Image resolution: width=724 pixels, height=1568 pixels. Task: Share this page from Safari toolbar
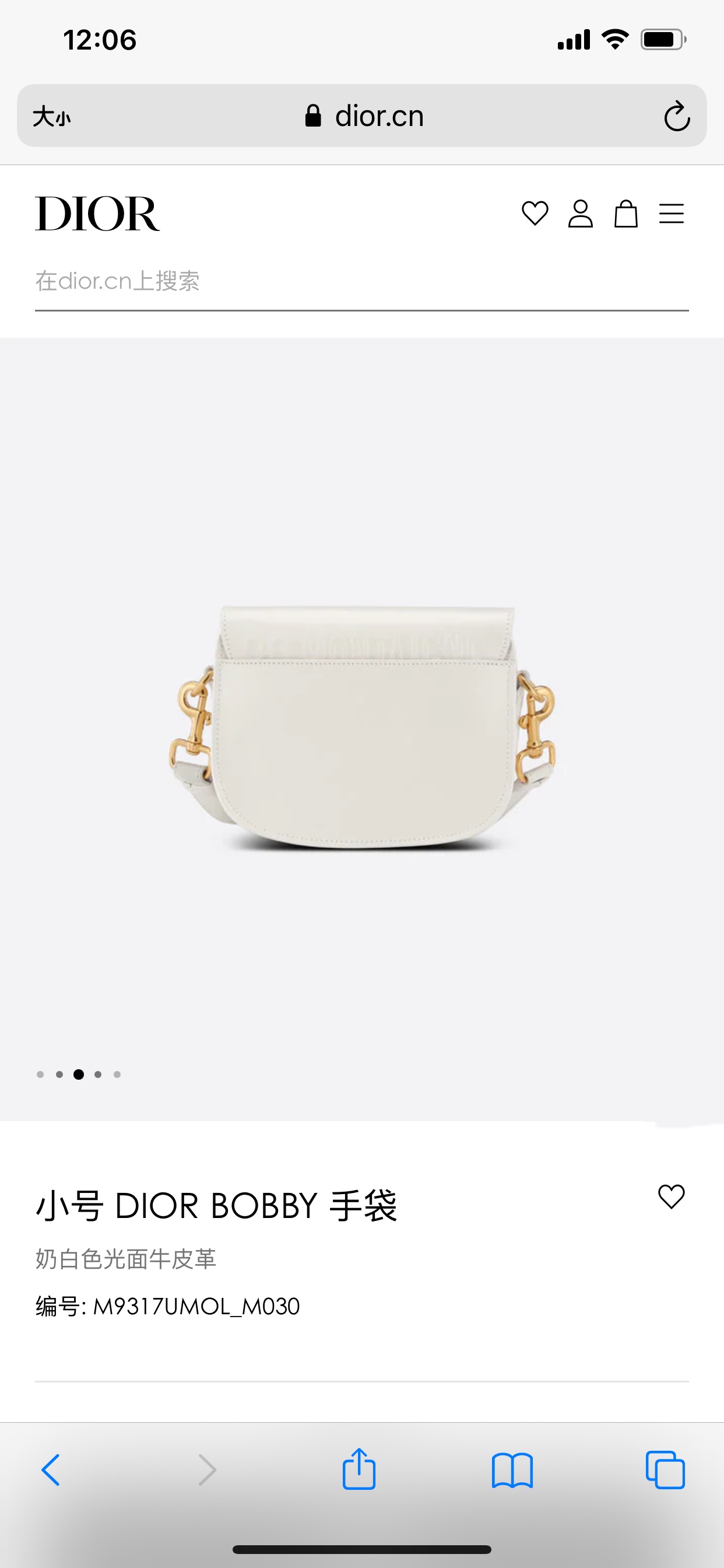click(359, 1469)
